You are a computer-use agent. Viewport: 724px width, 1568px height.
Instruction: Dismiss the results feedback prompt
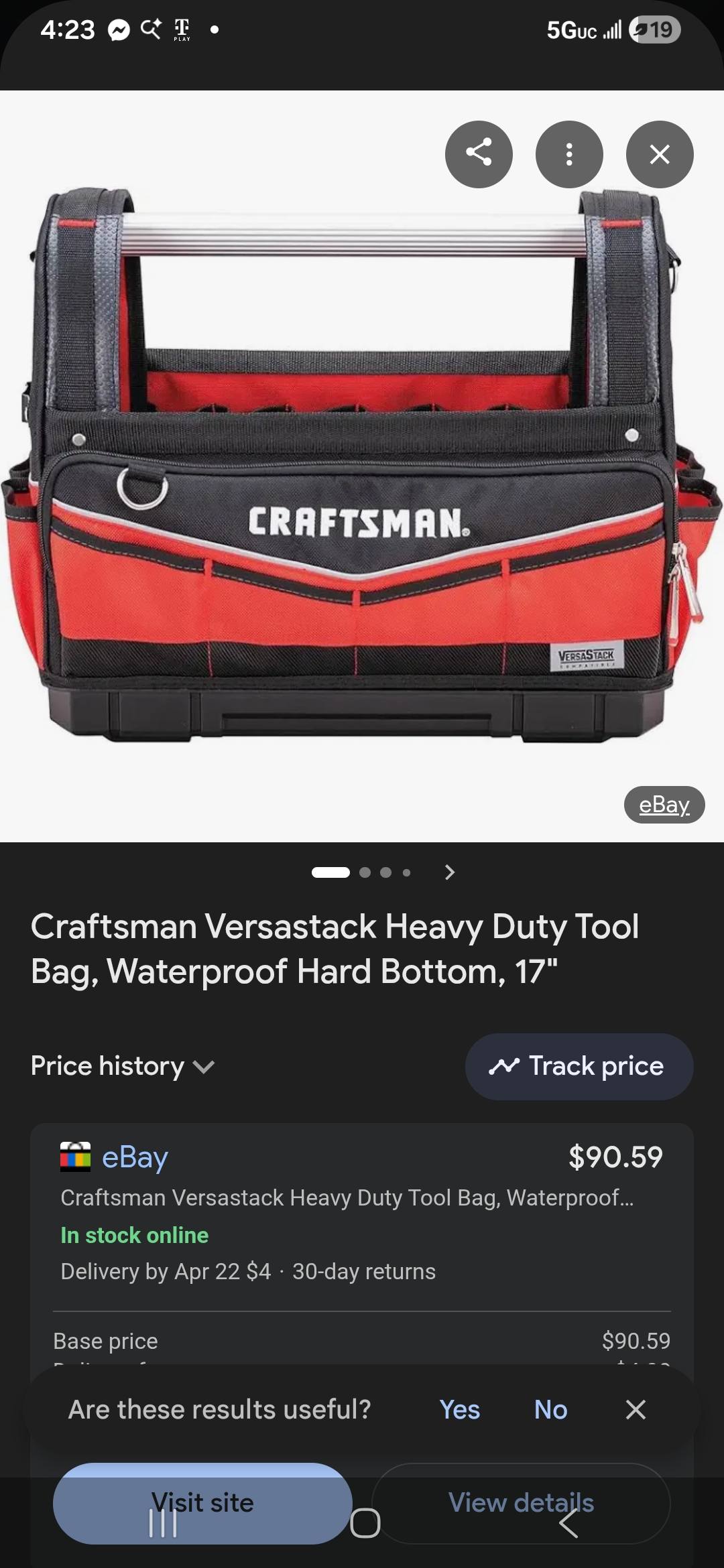coord(636,1409)
